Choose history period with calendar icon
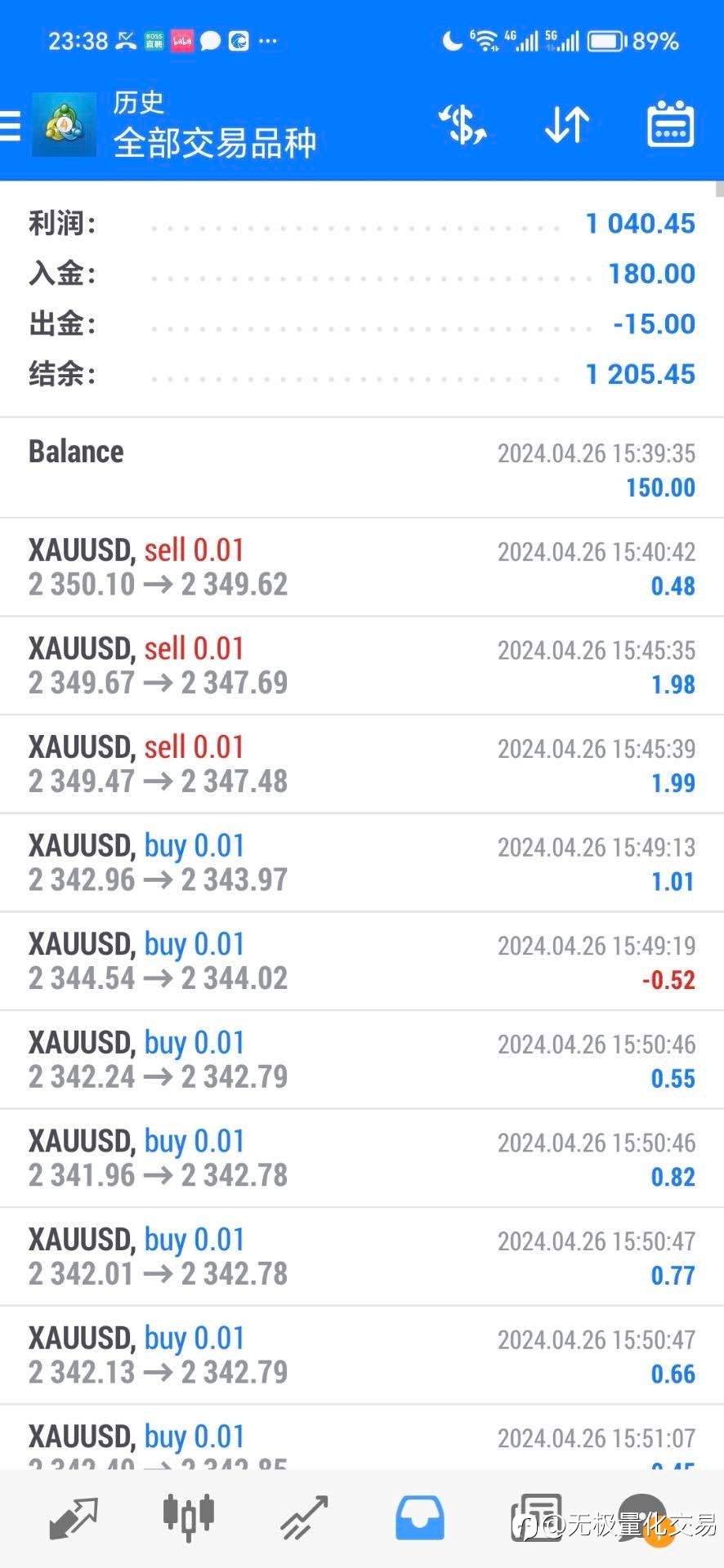The height and width of the screenshot is (1568, 724). pyautogui.click(x=670, y=125)
